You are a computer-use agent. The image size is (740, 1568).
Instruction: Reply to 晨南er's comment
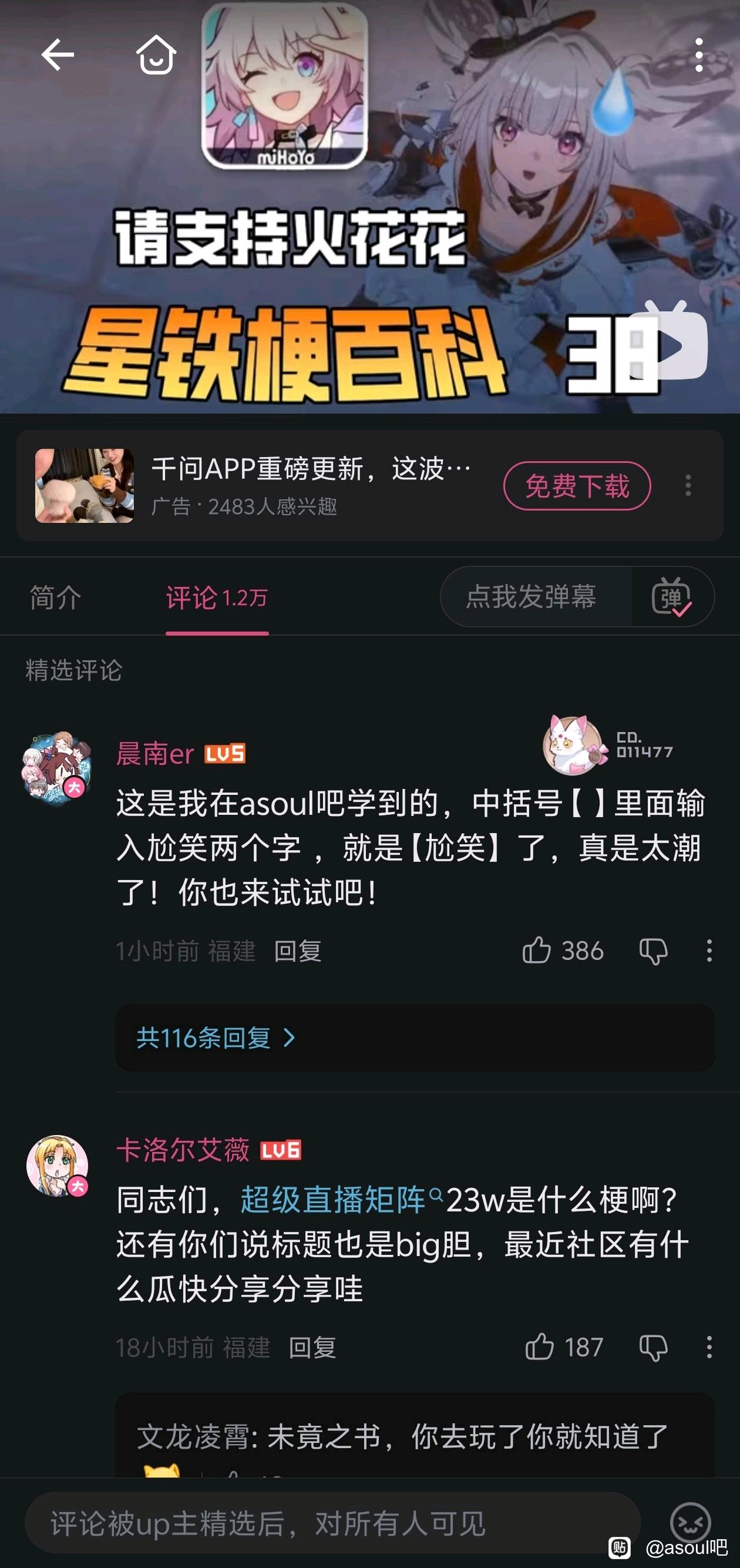(298, 951)
